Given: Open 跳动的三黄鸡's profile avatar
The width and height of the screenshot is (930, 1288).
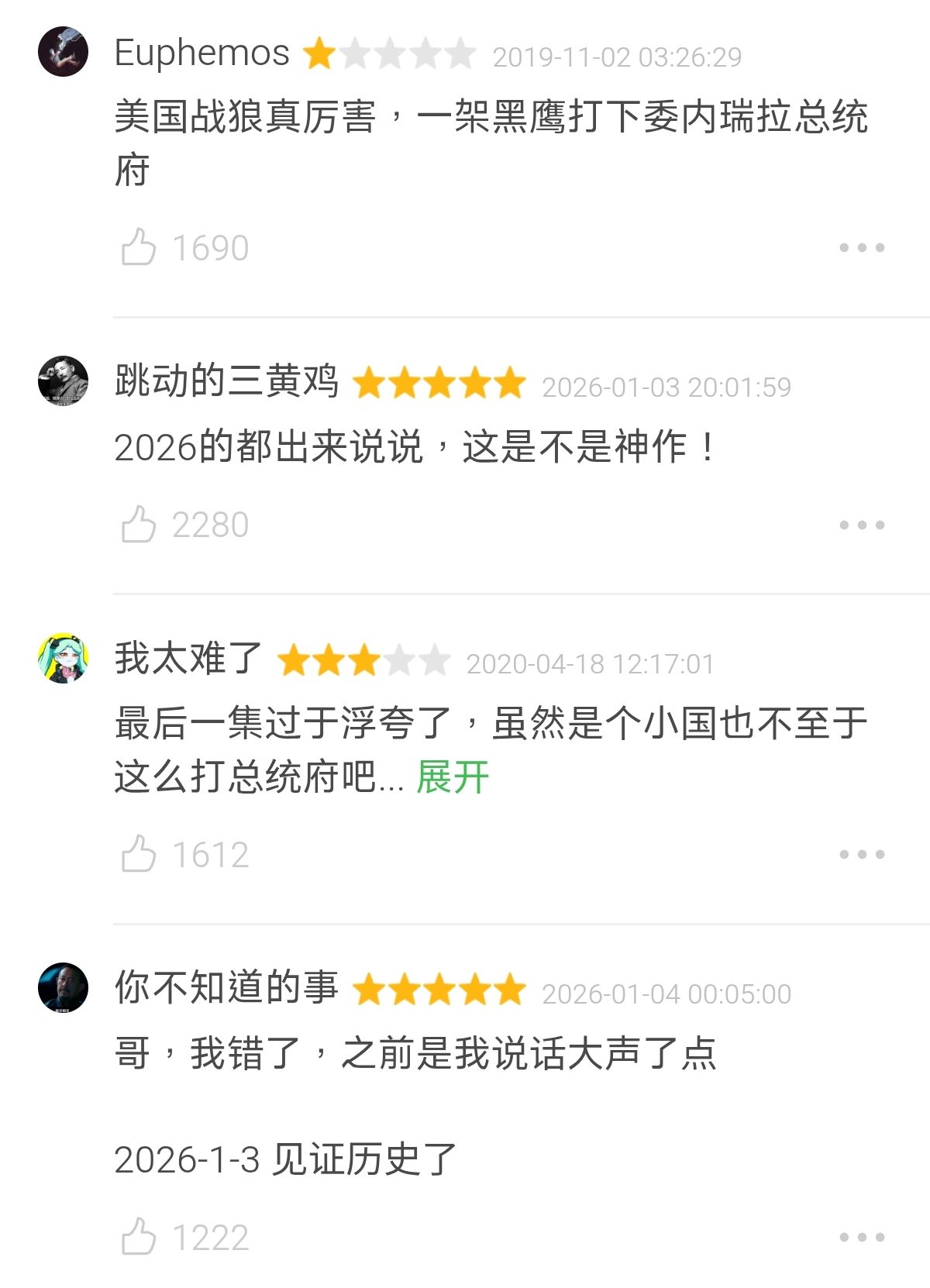Looking at the screenshot, I should point(63,381).
